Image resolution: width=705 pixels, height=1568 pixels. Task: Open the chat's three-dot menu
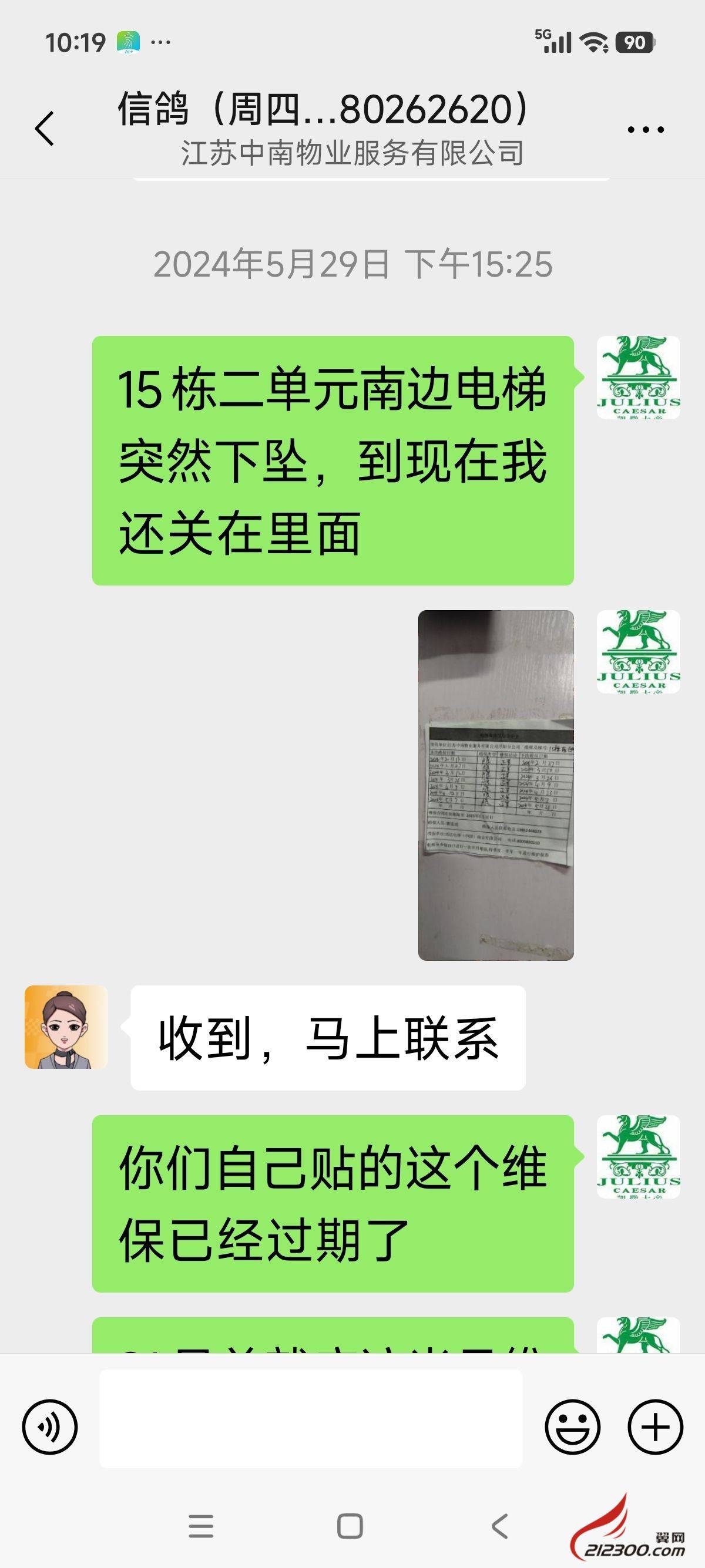coord(645,129)
